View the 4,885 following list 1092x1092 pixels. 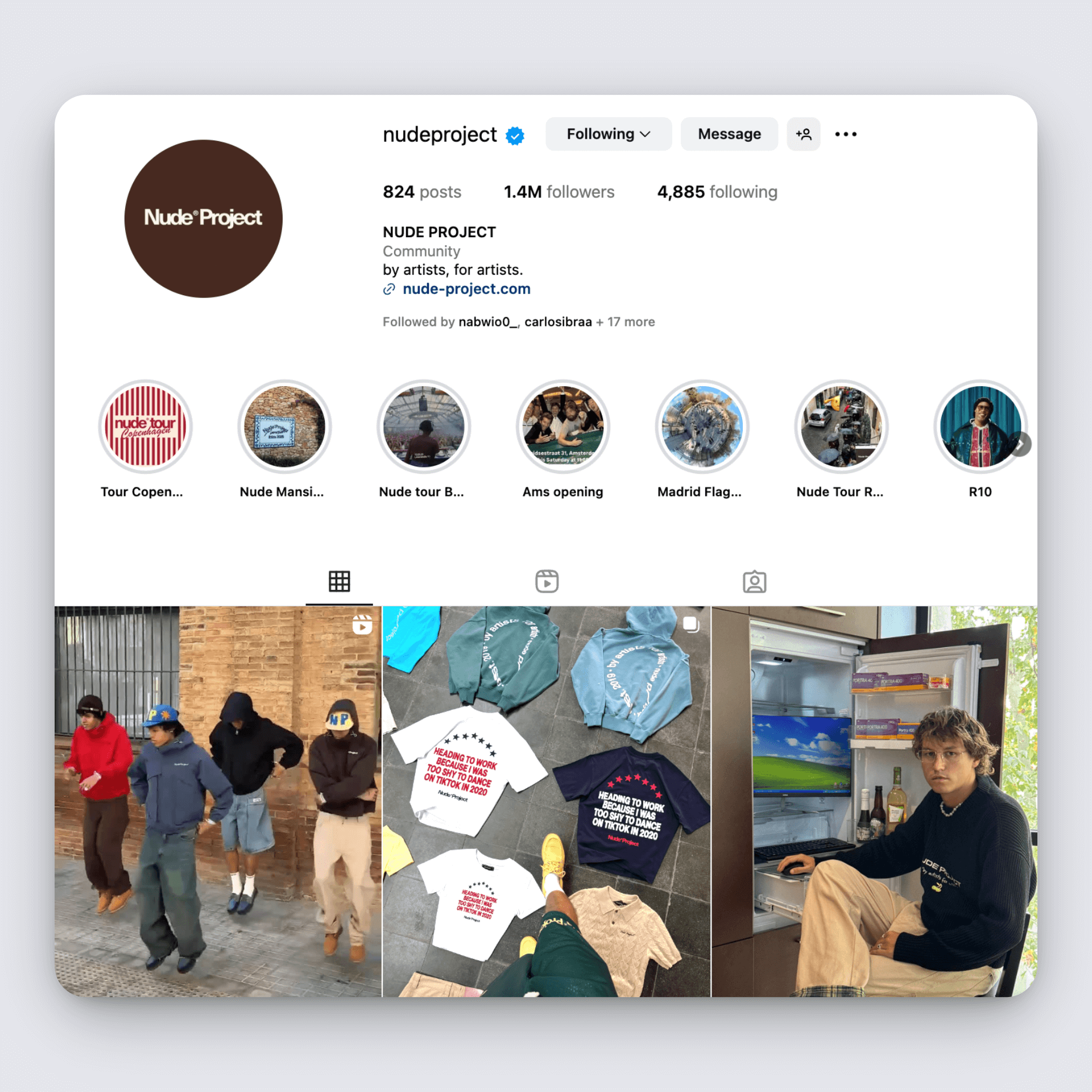tap(717, 192)
